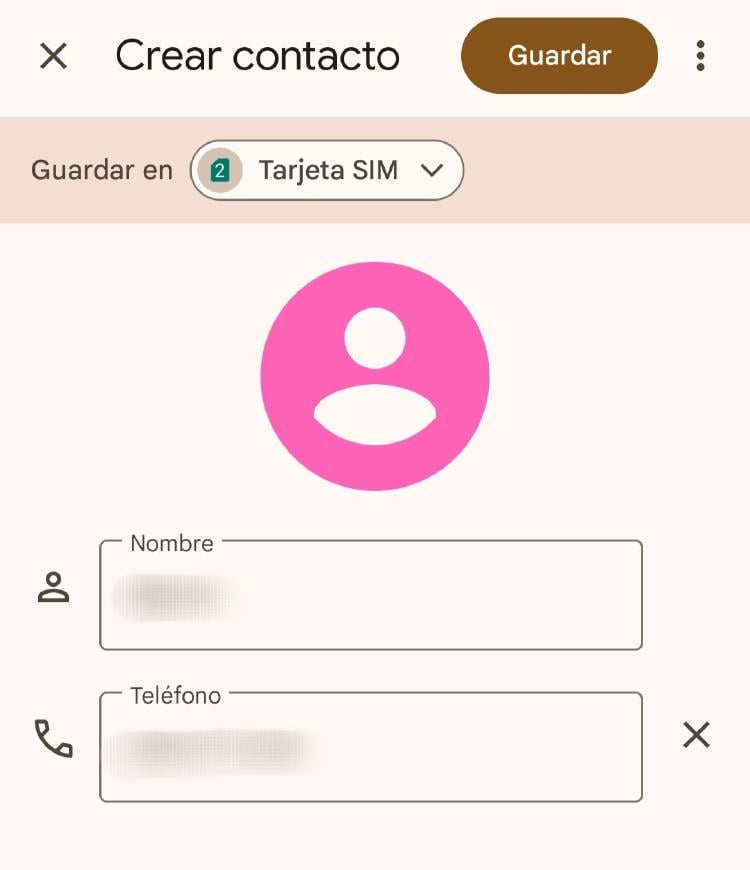Change save destination via the Tarjeta SIM selector
This screenshot has width=750, height=870.
tap(327, 170)
